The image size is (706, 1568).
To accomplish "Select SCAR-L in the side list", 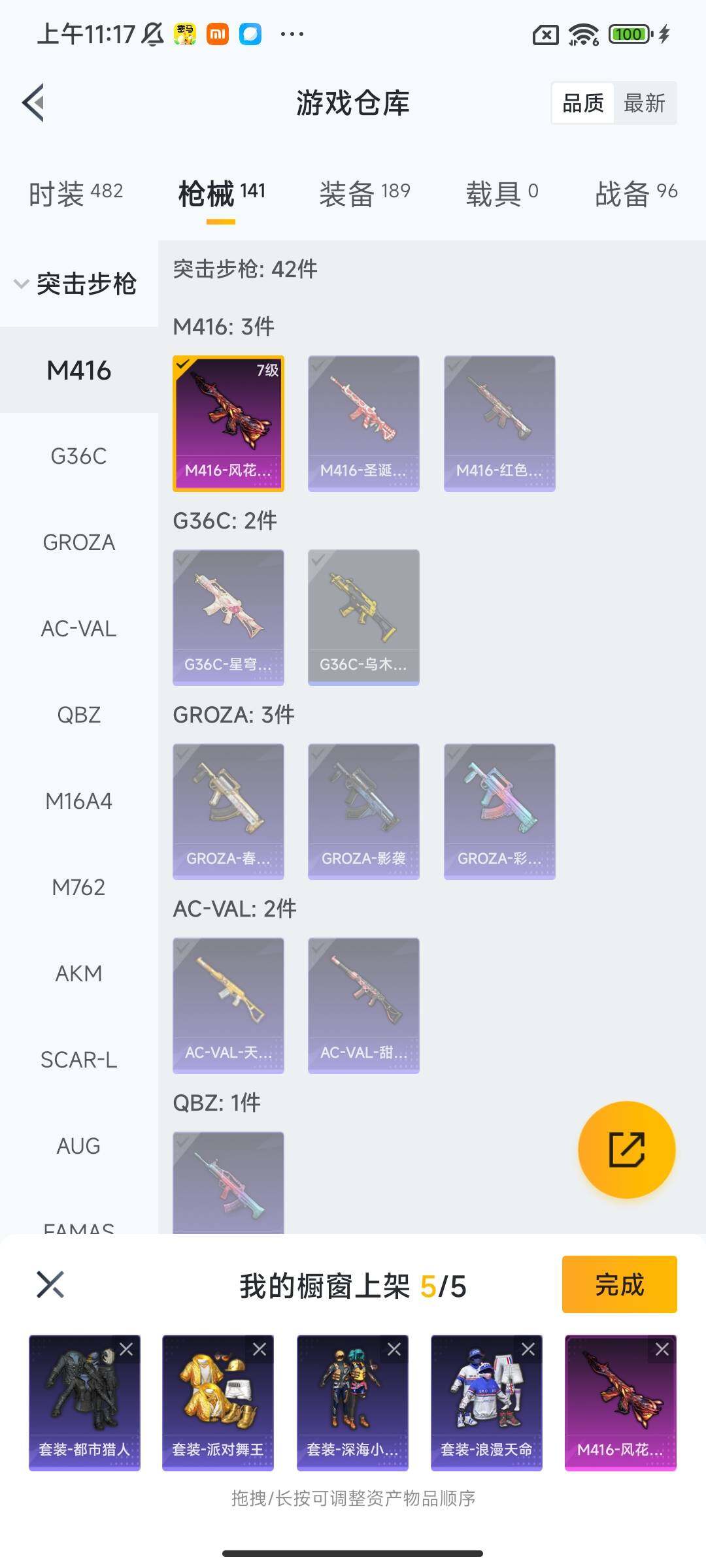I will point(78,1060).
